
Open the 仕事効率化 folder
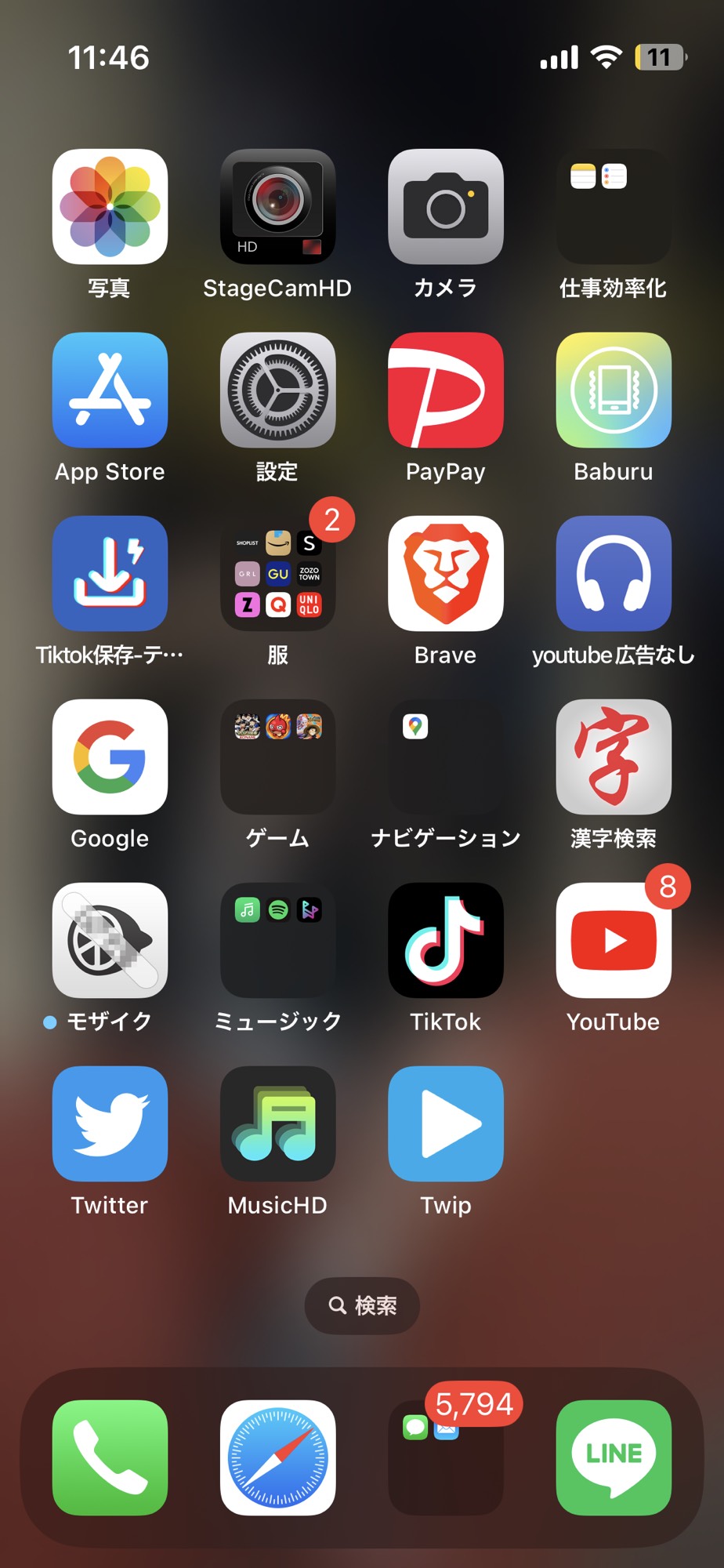(613, 206)
